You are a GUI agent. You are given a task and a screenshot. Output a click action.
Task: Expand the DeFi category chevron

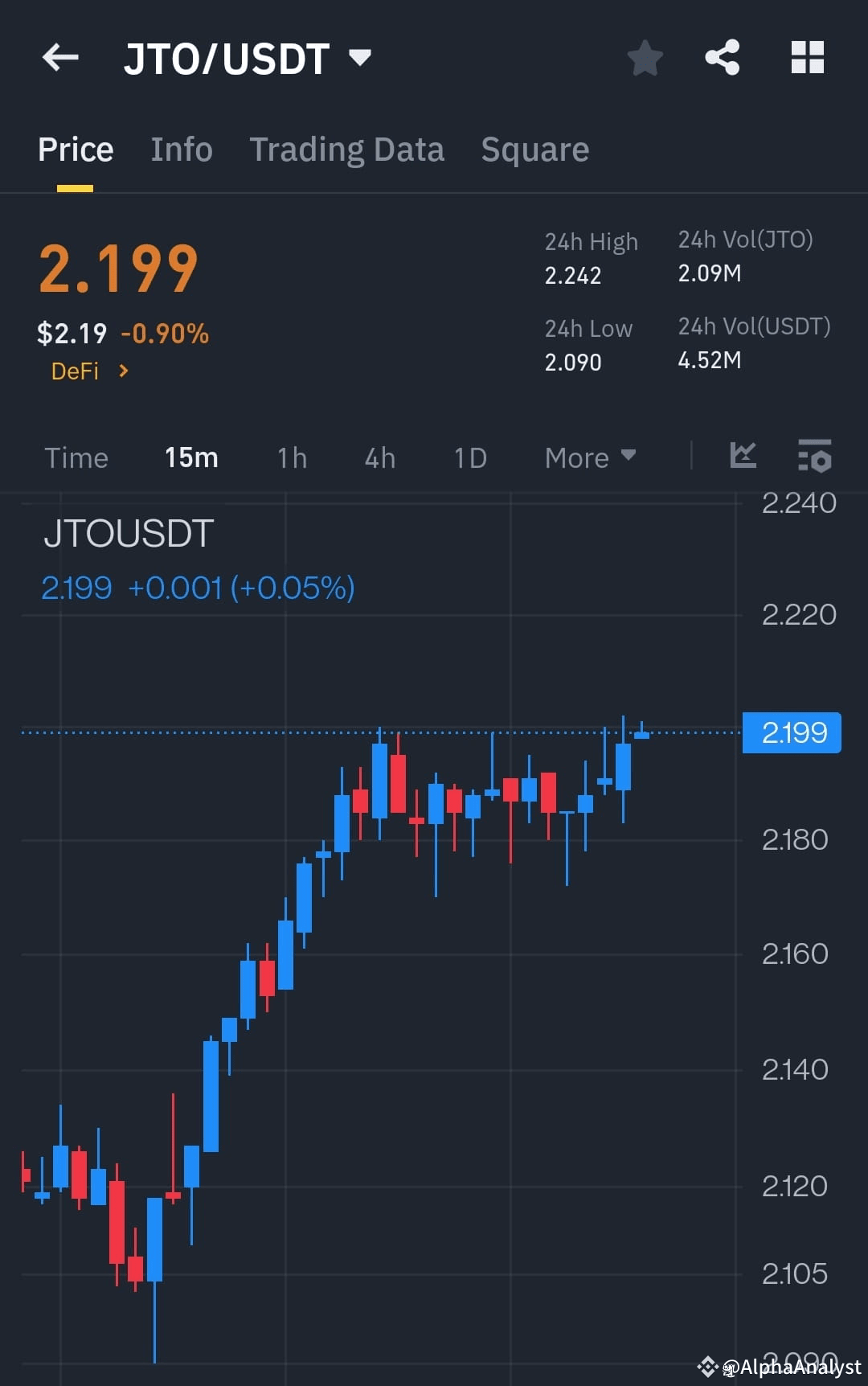click(125, 371)
